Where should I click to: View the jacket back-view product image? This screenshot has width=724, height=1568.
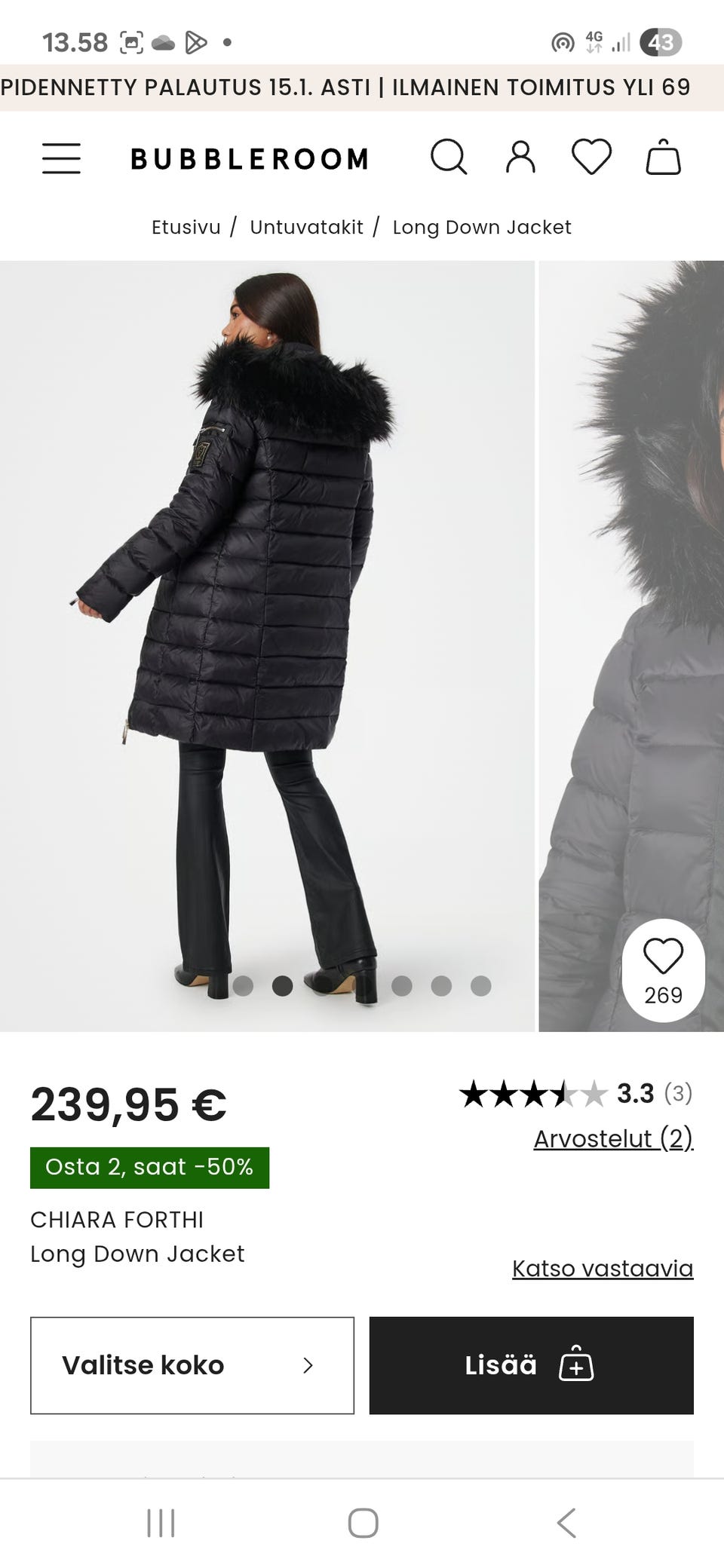(267, 603)
